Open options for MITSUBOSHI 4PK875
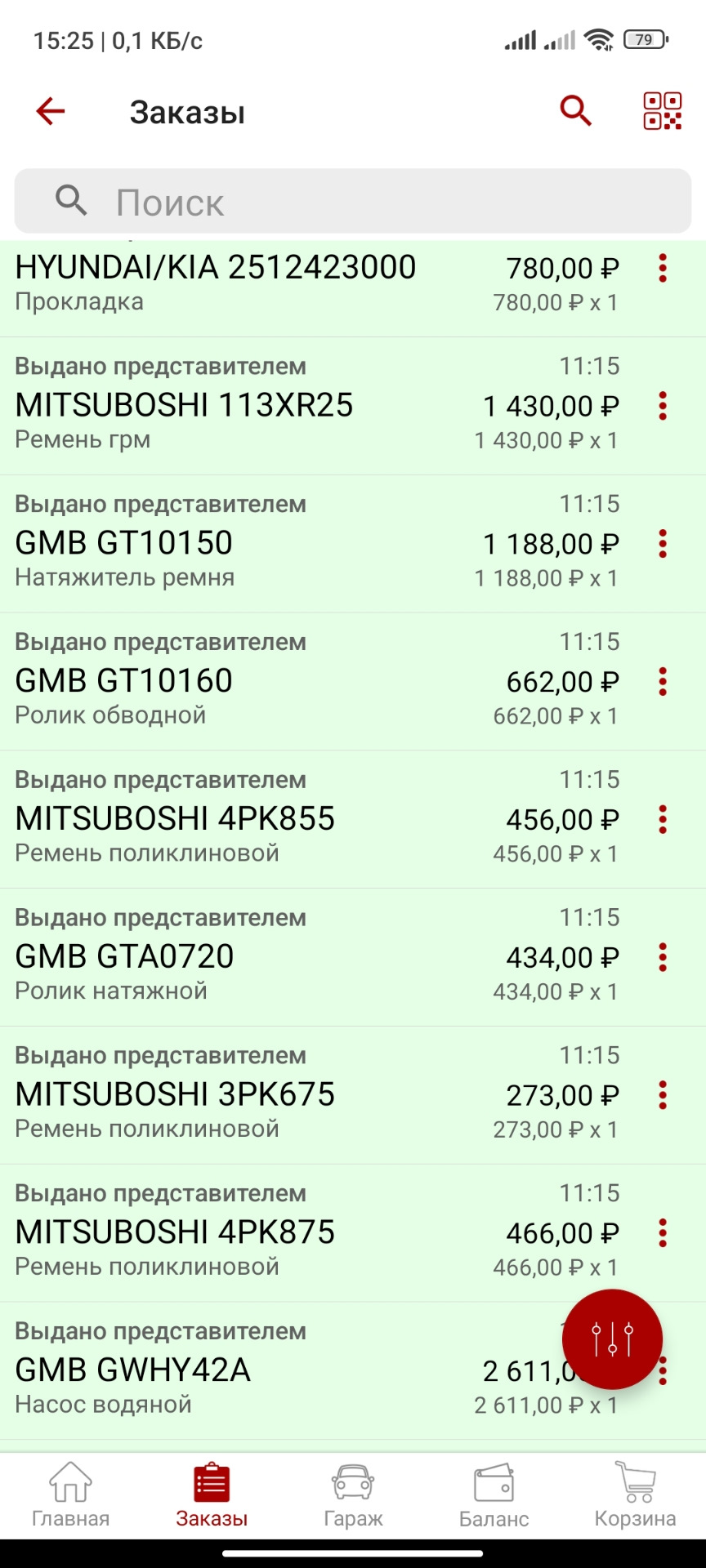The image size is (706, 1568). tap(663, 1233)
